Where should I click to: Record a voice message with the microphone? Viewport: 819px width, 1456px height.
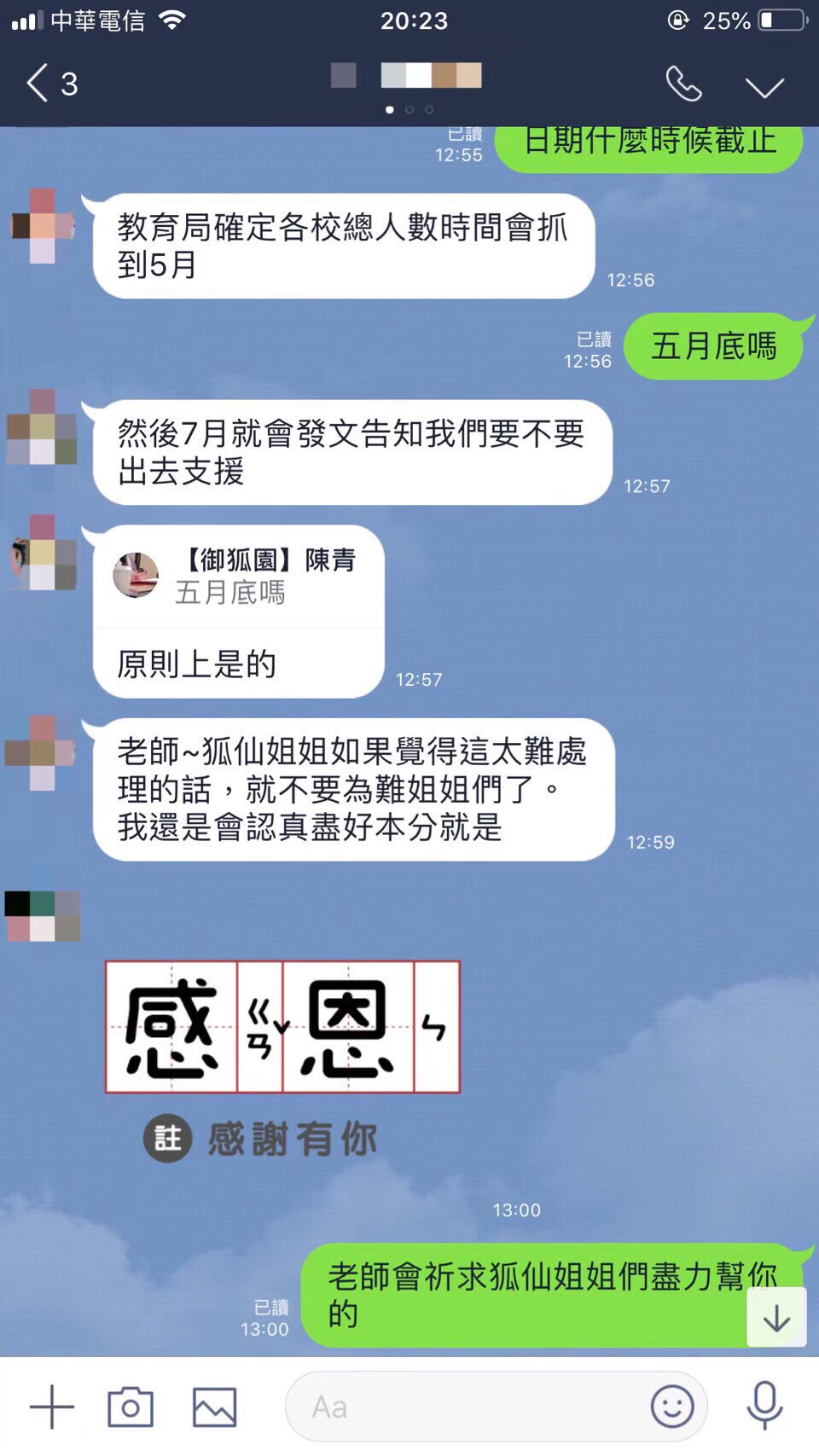(x=764, y=1407)
